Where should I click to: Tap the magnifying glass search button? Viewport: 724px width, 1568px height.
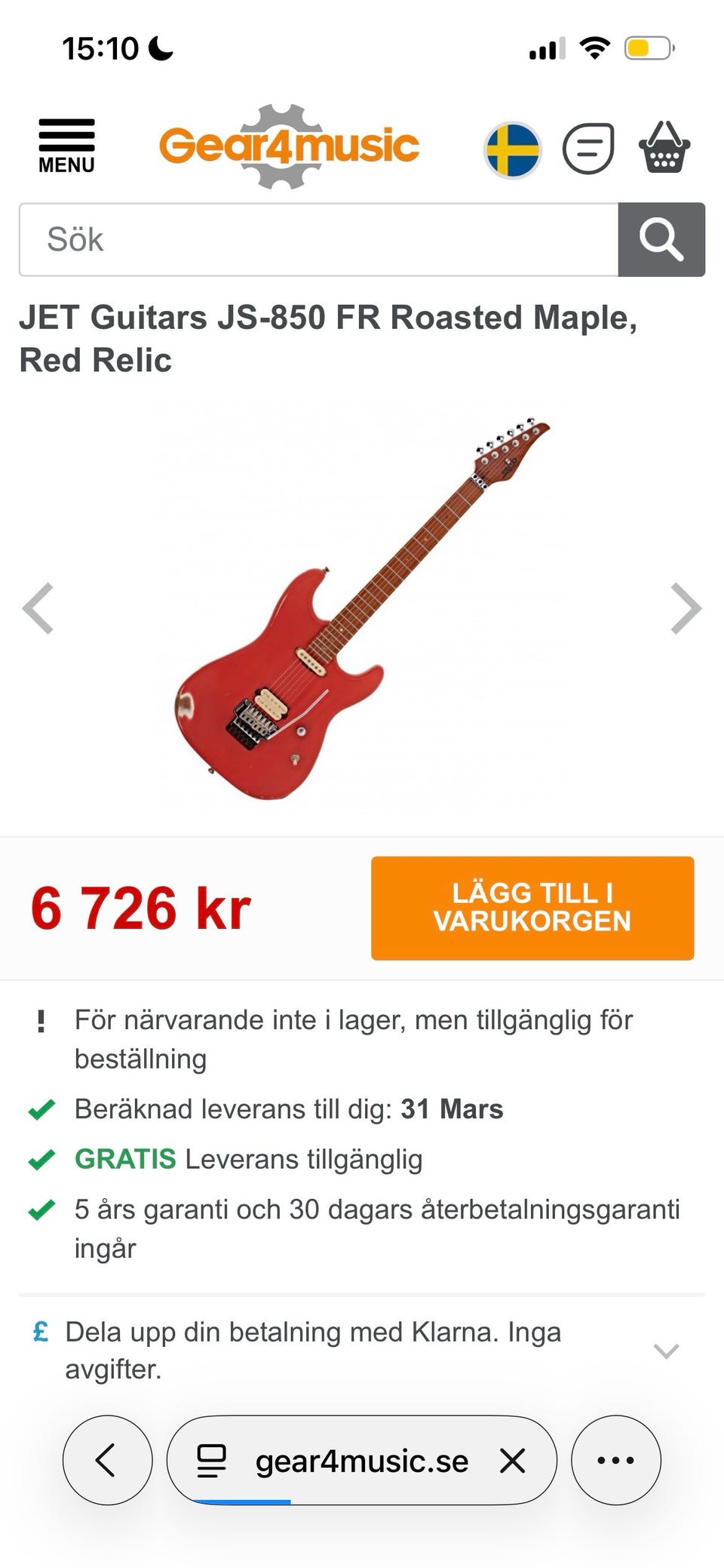[661, 239]
